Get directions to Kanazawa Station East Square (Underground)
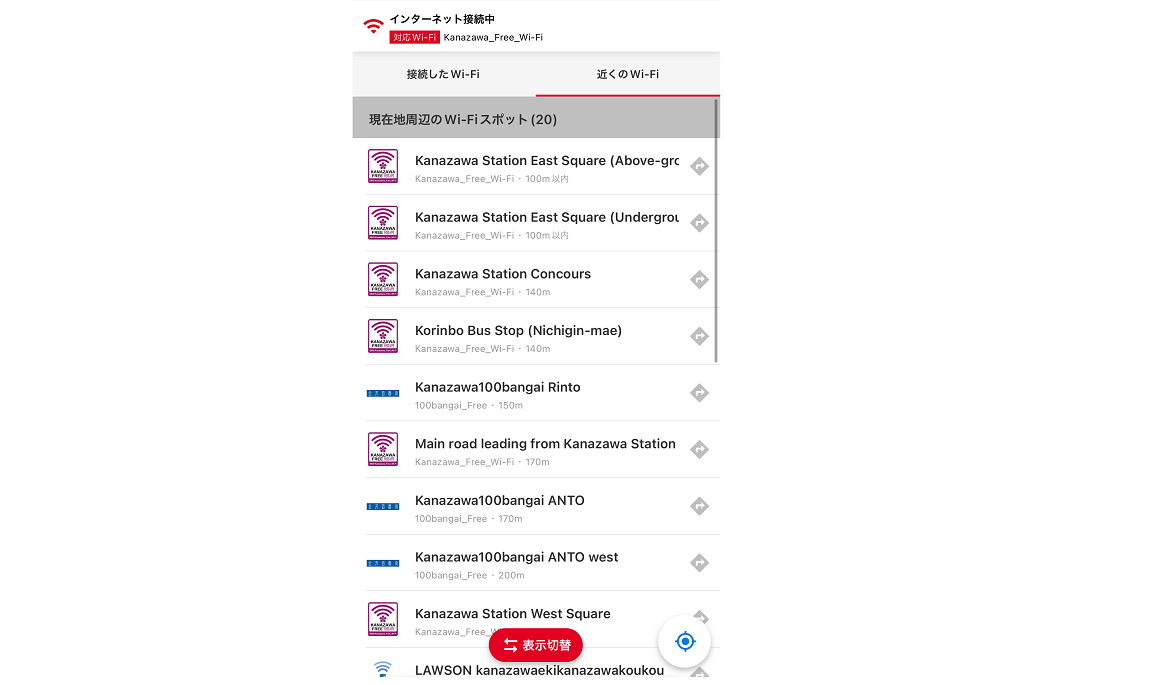Screen dimensions: 1150x685 (x=699, y=223)
